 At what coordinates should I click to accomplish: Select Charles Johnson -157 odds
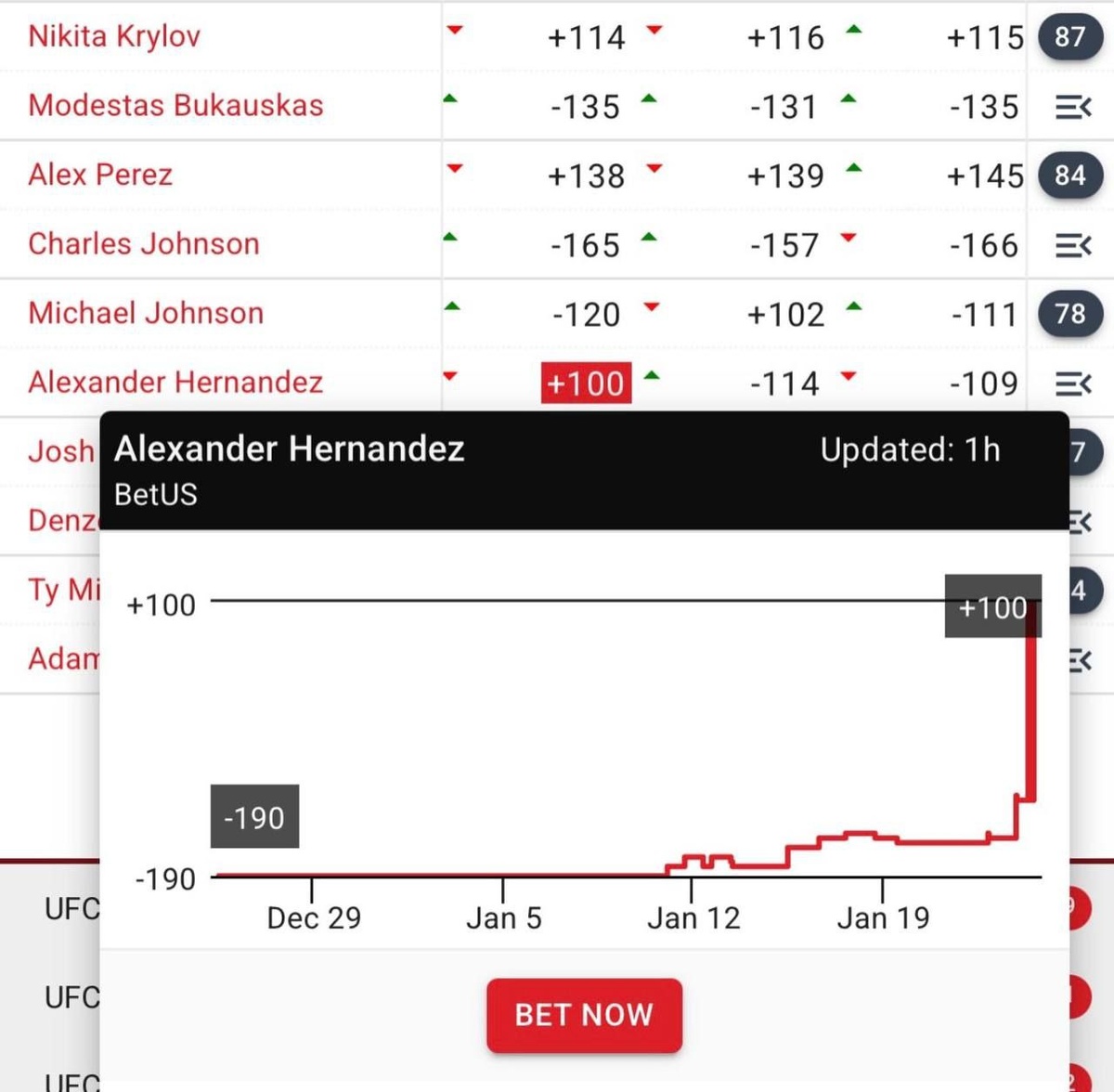pos(784,246)
